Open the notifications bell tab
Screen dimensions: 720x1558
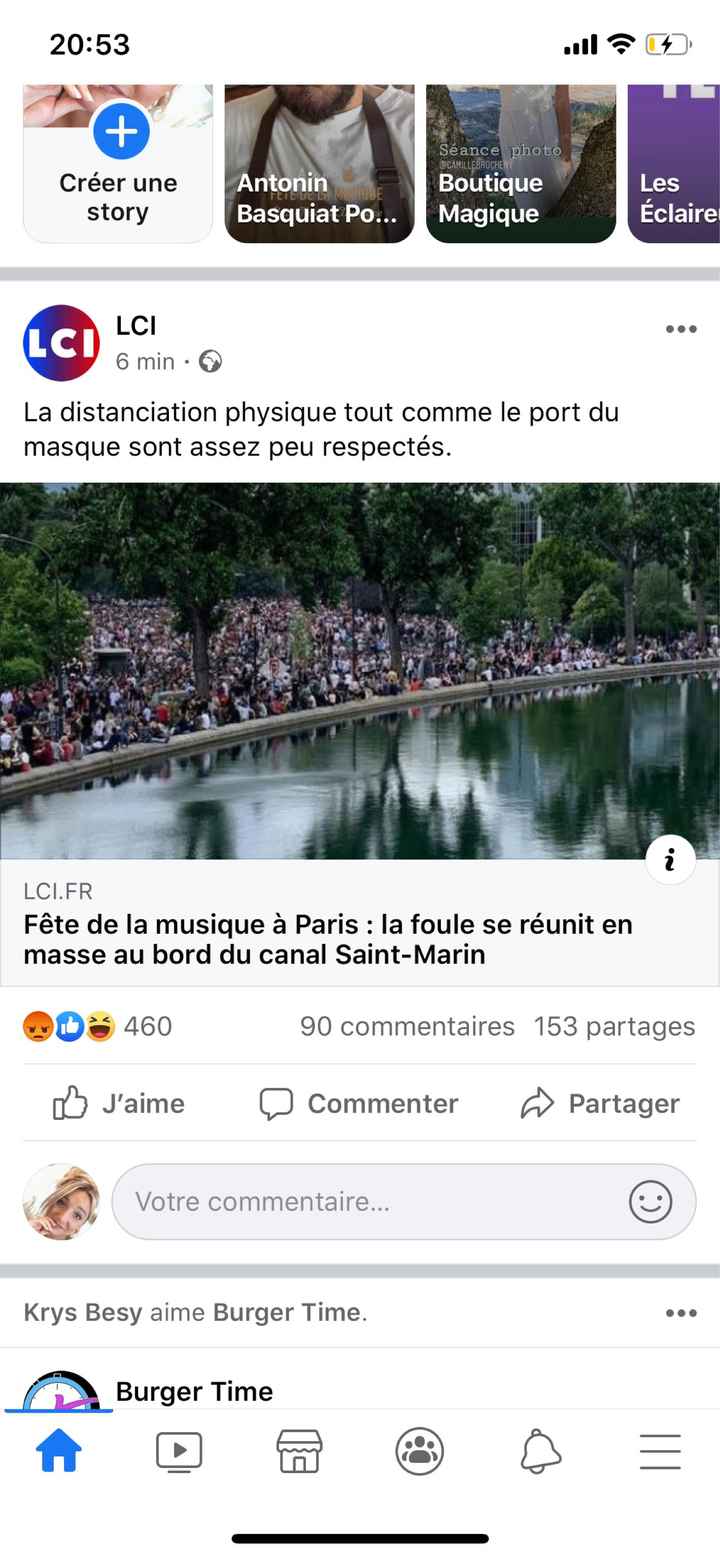click(x=540, y=1451)
